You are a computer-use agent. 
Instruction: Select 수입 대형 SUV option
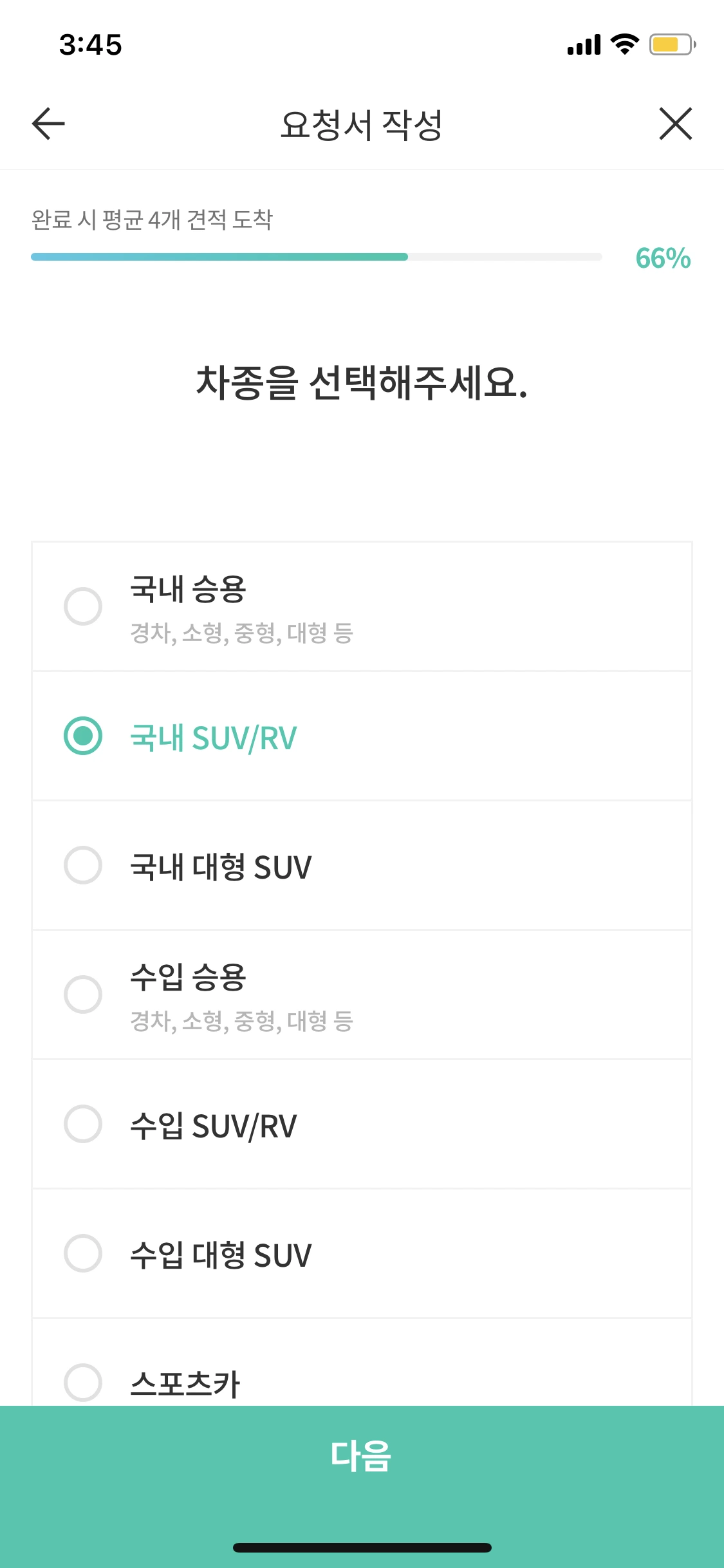pos(362,1254)
